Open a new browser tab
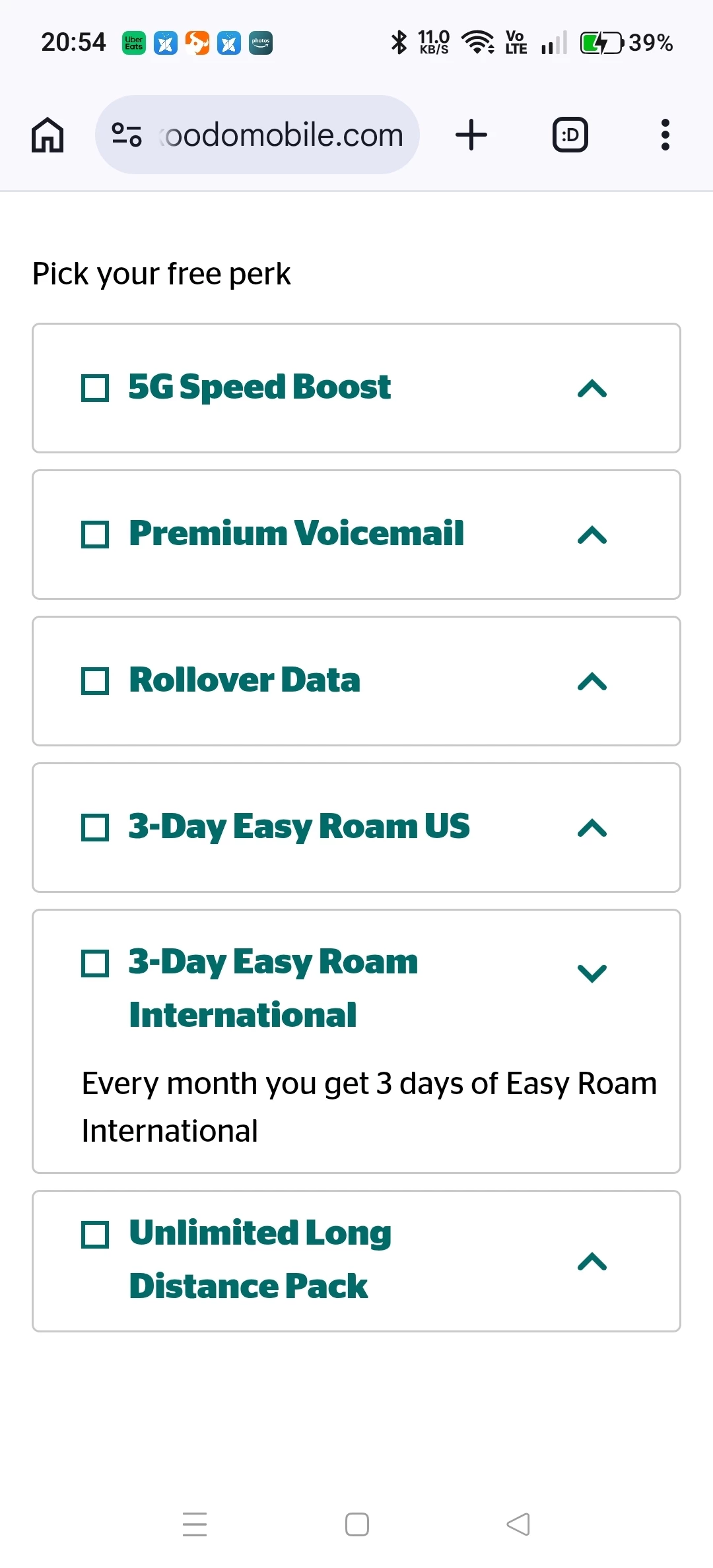 click(x=471, y=135)
